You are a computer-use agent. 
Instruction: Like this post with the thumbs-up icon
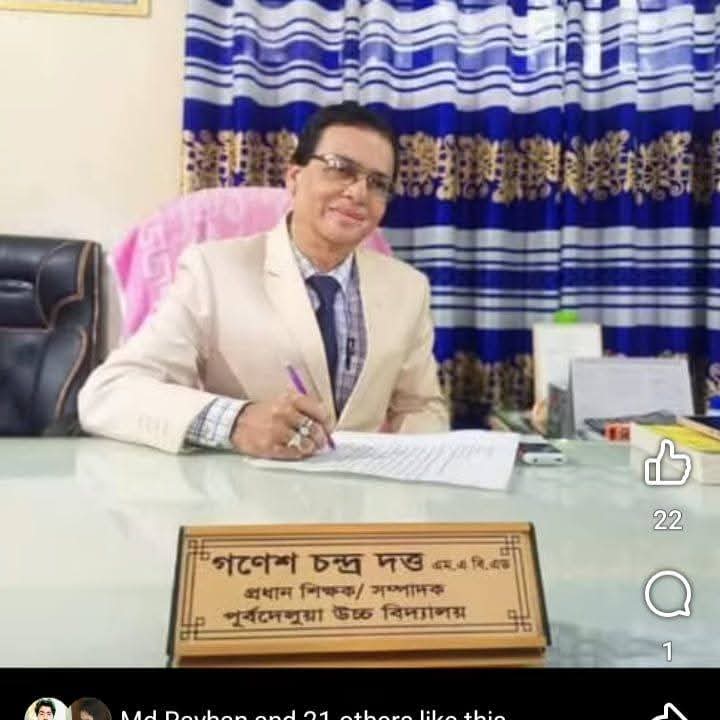click(667, 464)
